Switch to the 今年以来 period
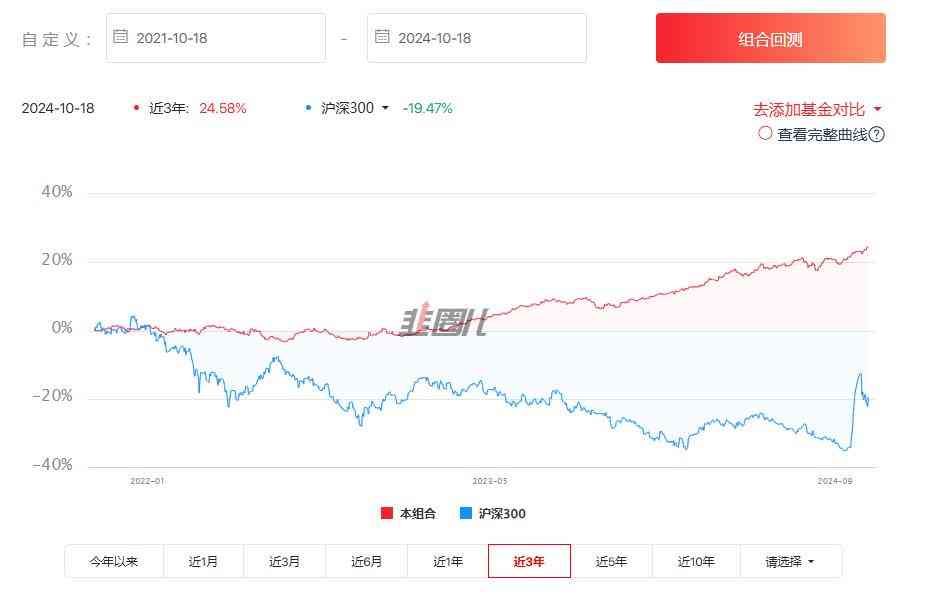Image resolution: width=930 pixels, height=602 pixels. click(x=114, y=561)
